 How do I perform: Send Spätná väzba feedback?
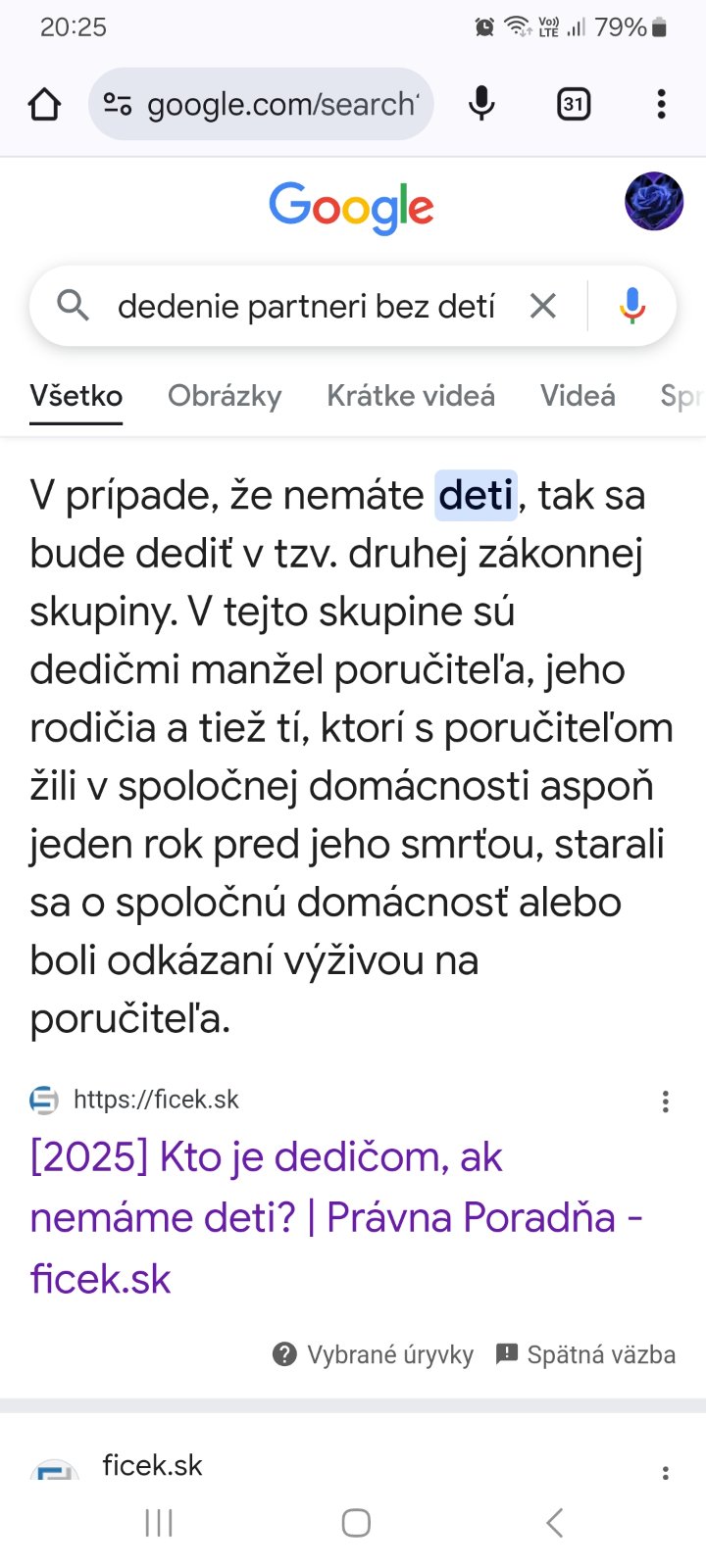tap(586, 1355)
